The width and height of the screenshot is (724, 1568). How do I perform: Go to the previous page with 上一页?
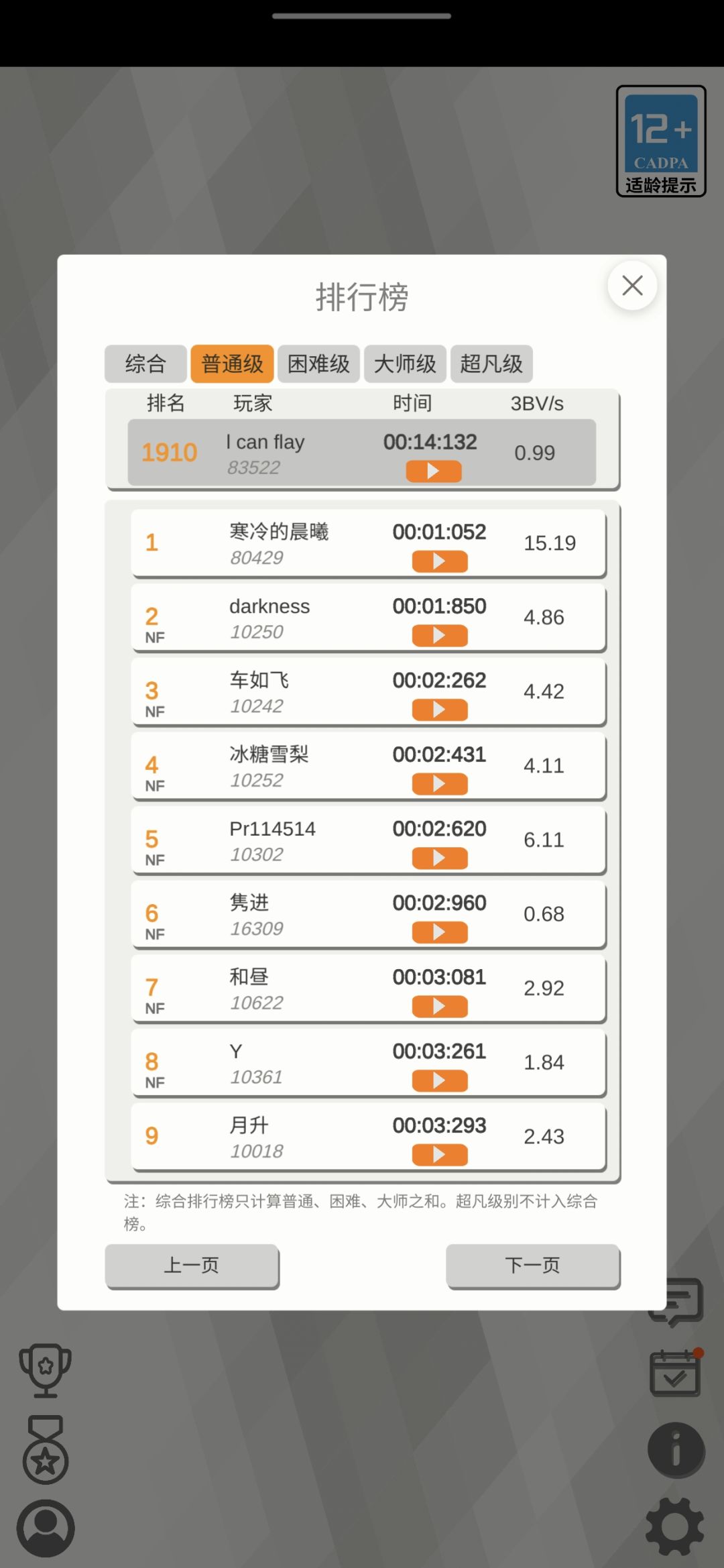click(192, 1266)
